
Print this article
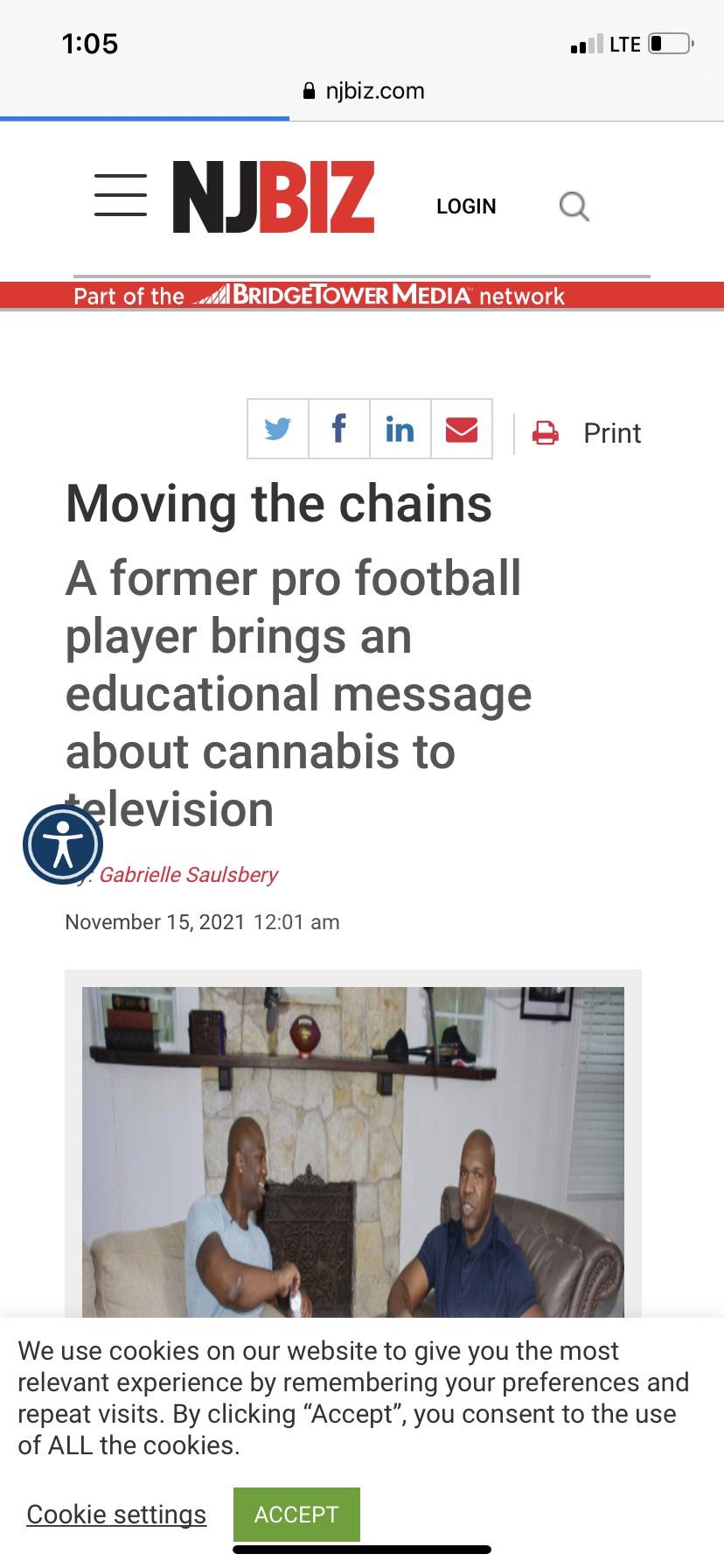588,433
